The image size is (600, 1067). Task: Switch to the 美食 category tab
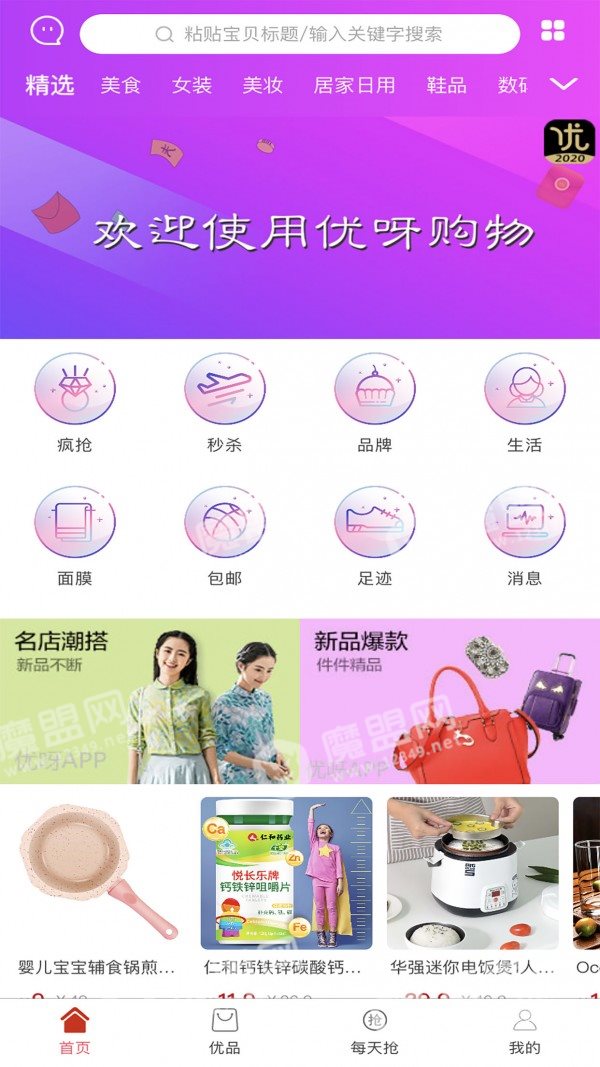[120, 85]
